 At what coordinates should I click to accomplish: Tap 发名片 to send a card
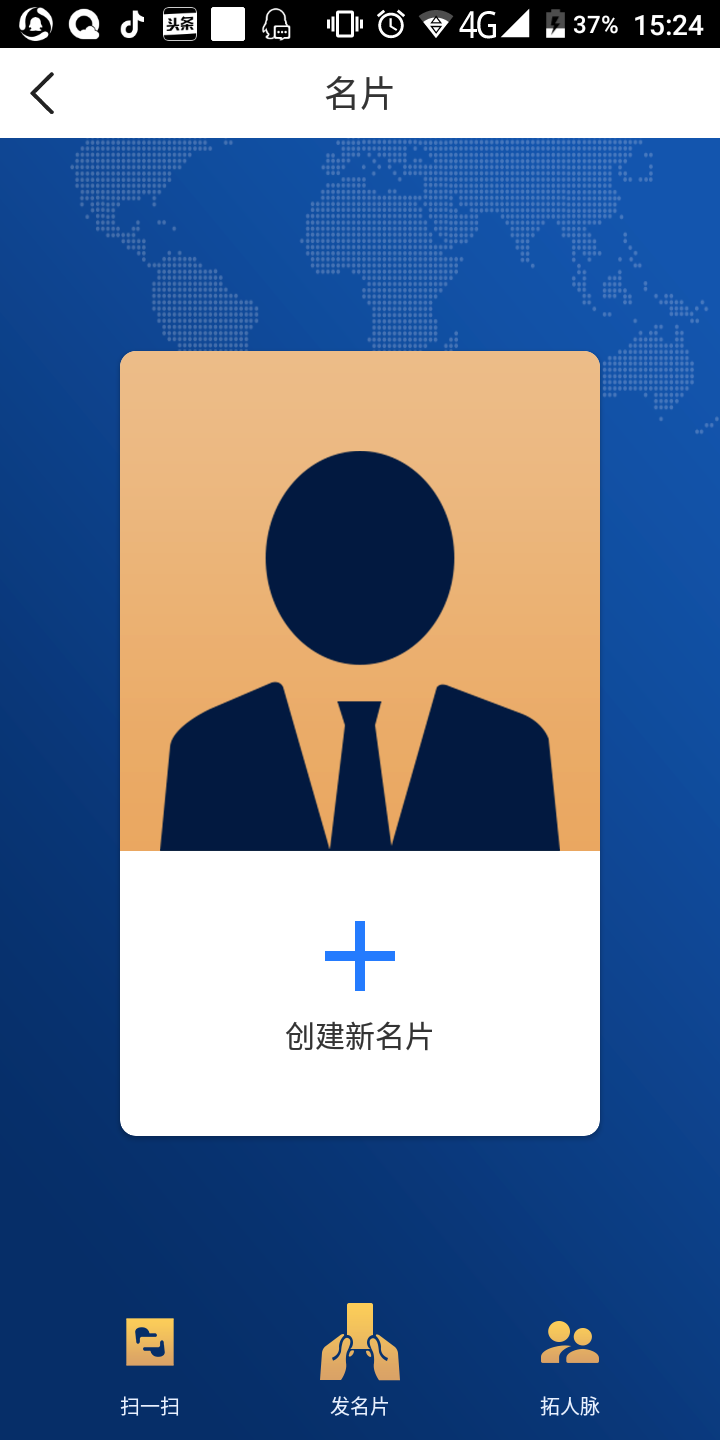(x=360, y=1360)
